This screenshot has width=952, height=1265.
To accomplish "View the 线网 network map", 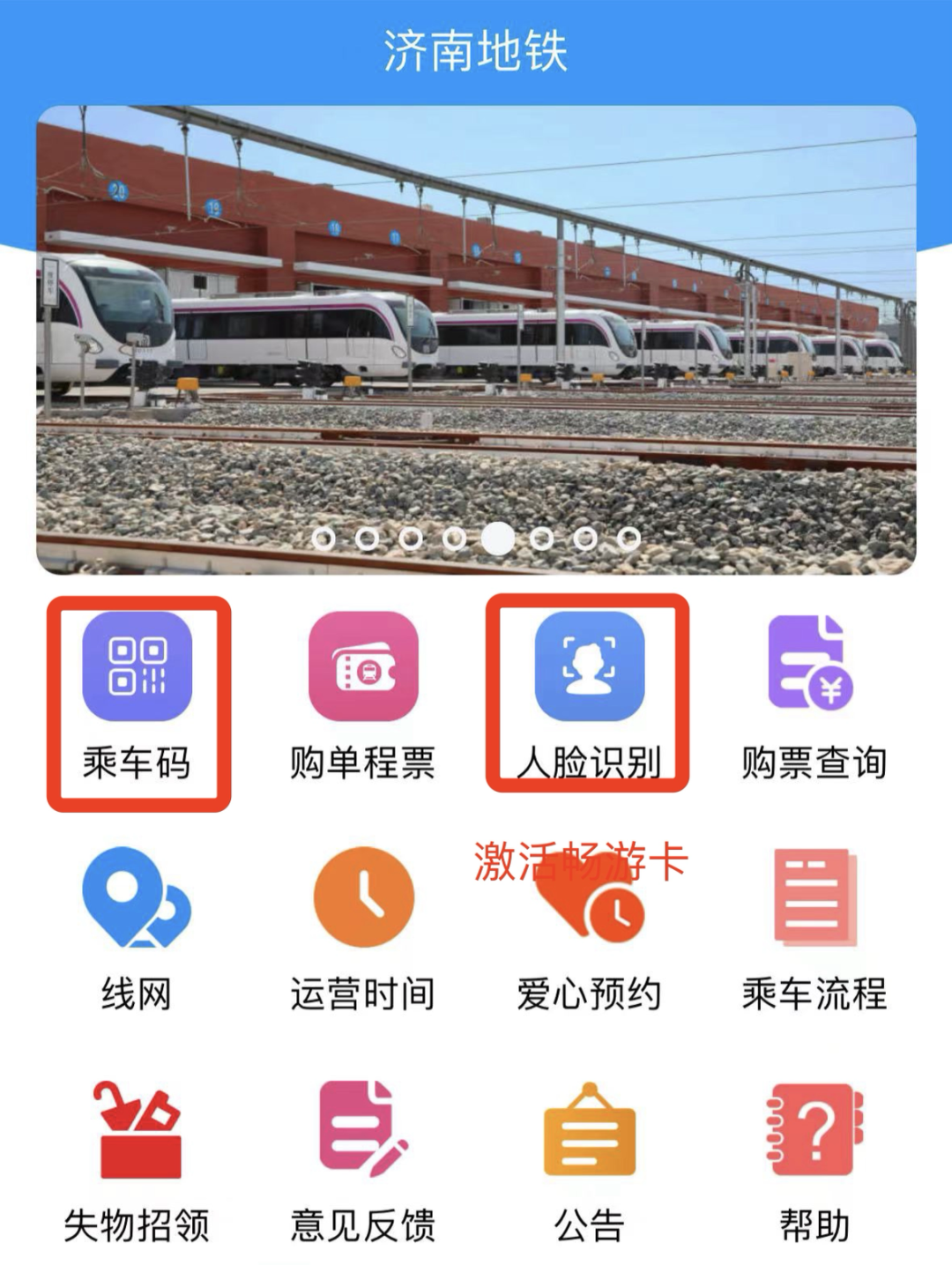I will [137, 899].
